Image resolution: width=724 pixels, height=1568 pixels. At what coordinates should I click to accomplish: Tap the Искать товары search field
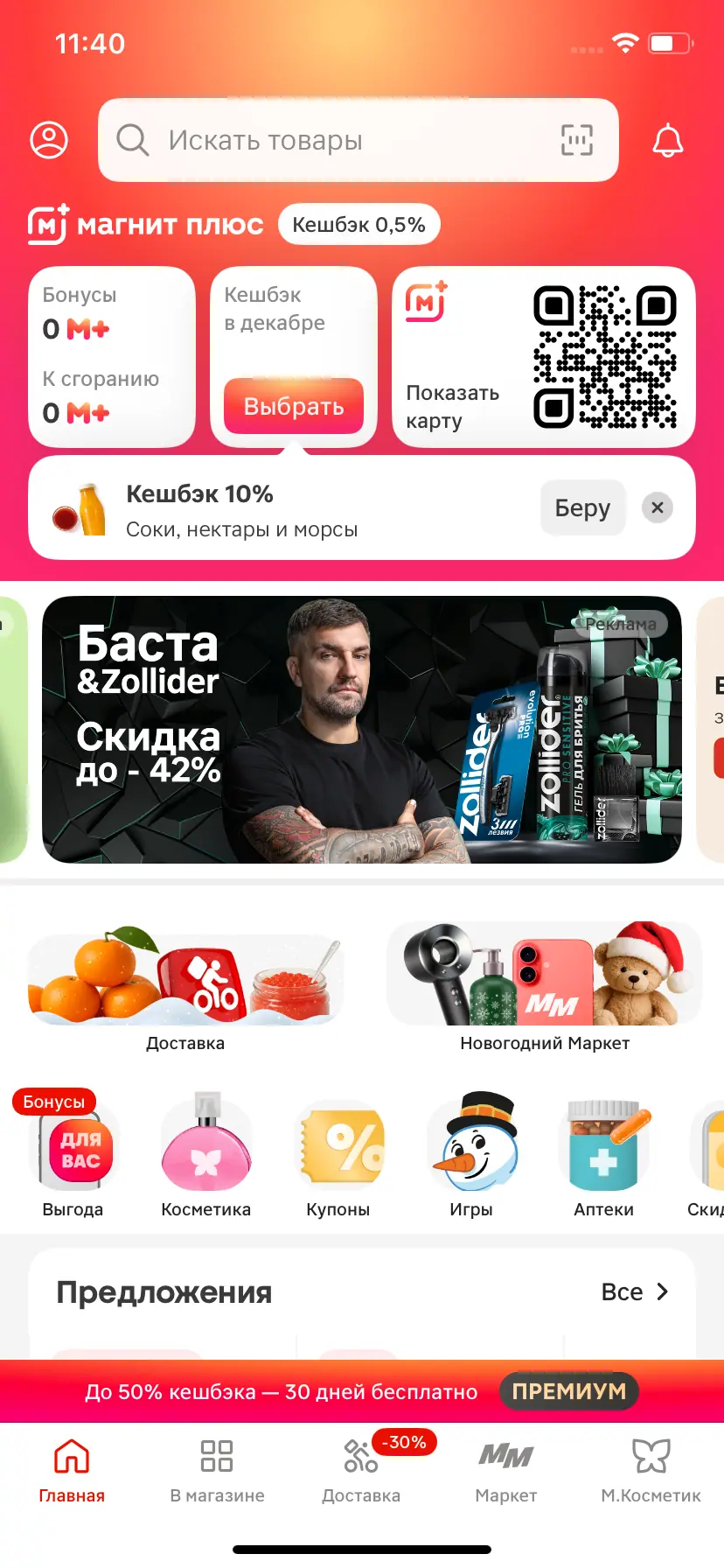[332, 140]
